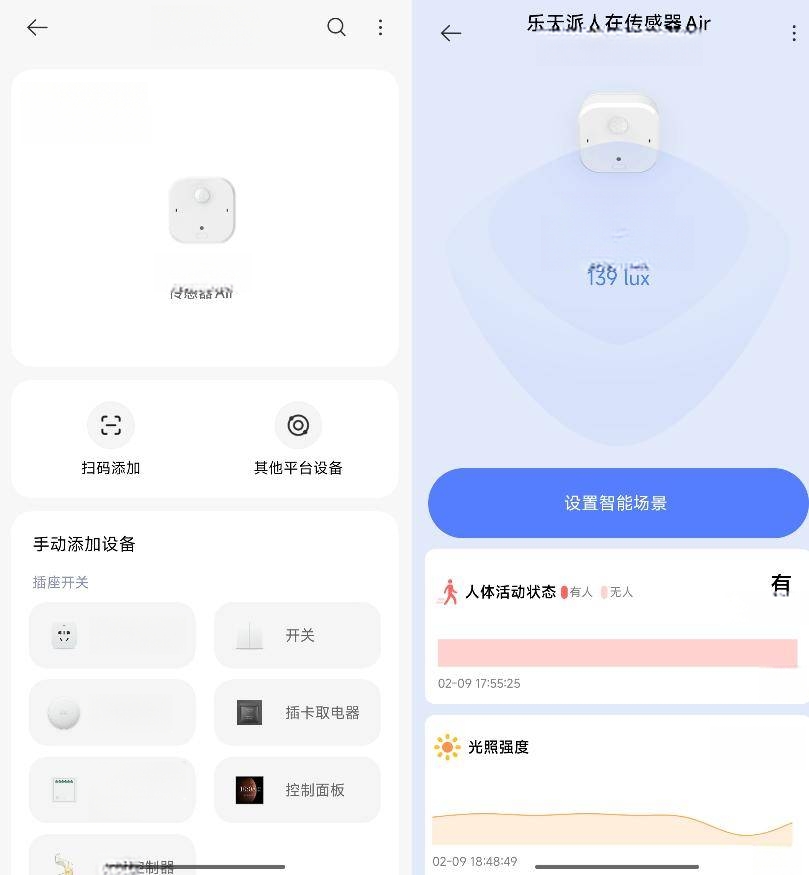
Task: Go back from the add-device screen
Action: coord(37,28)
